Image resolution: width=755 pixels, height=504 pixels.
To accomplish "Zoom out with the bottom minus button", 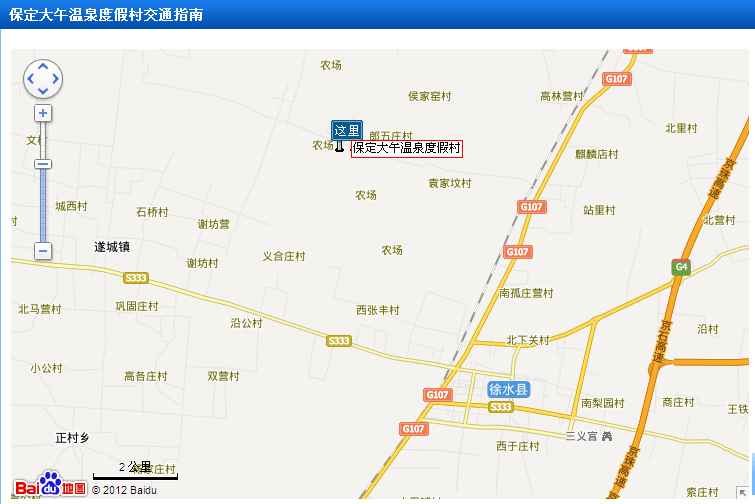I will pos(43,250).
